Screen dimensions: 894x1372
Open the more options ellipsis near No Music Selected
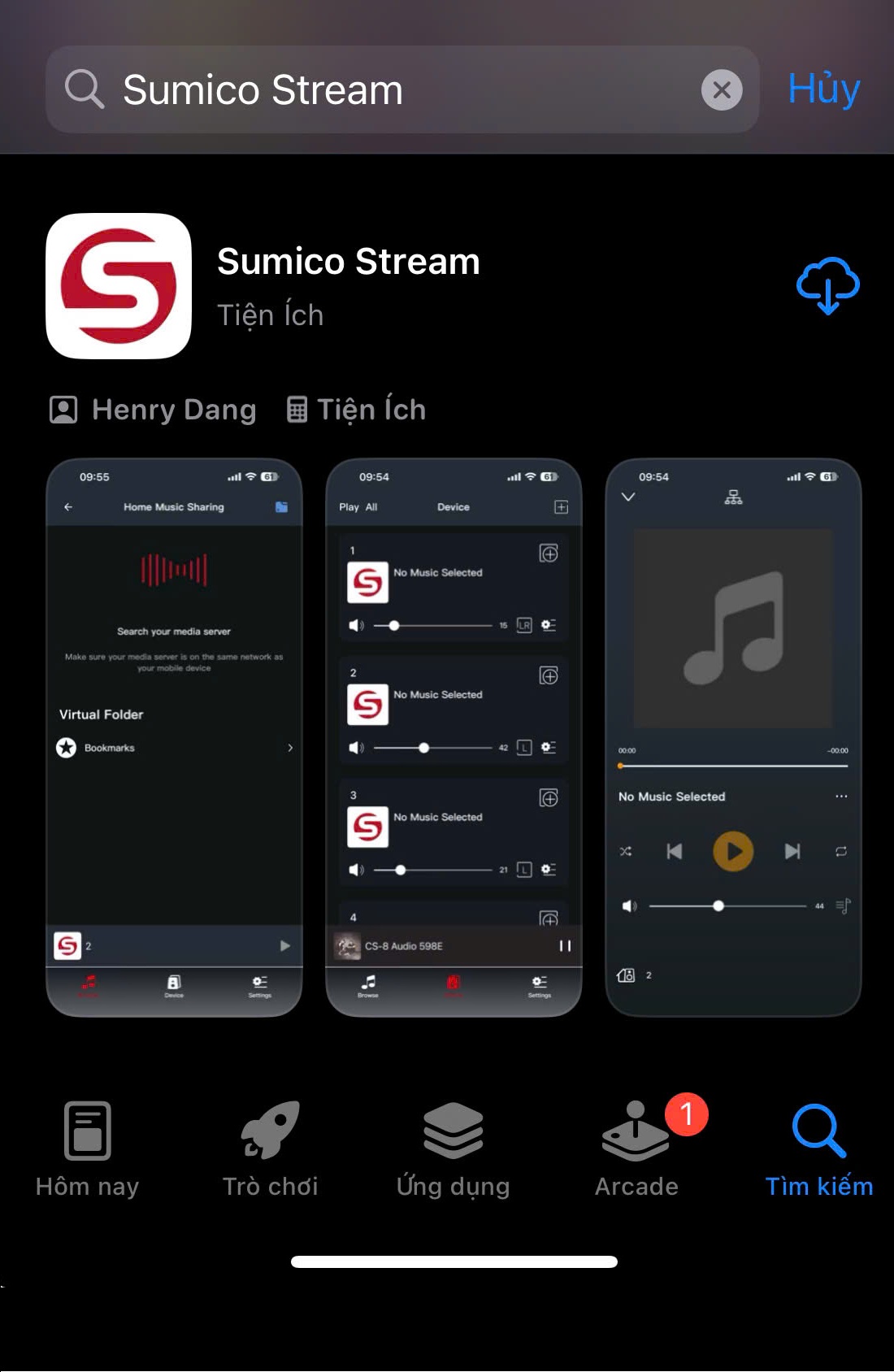pos(841,797)
